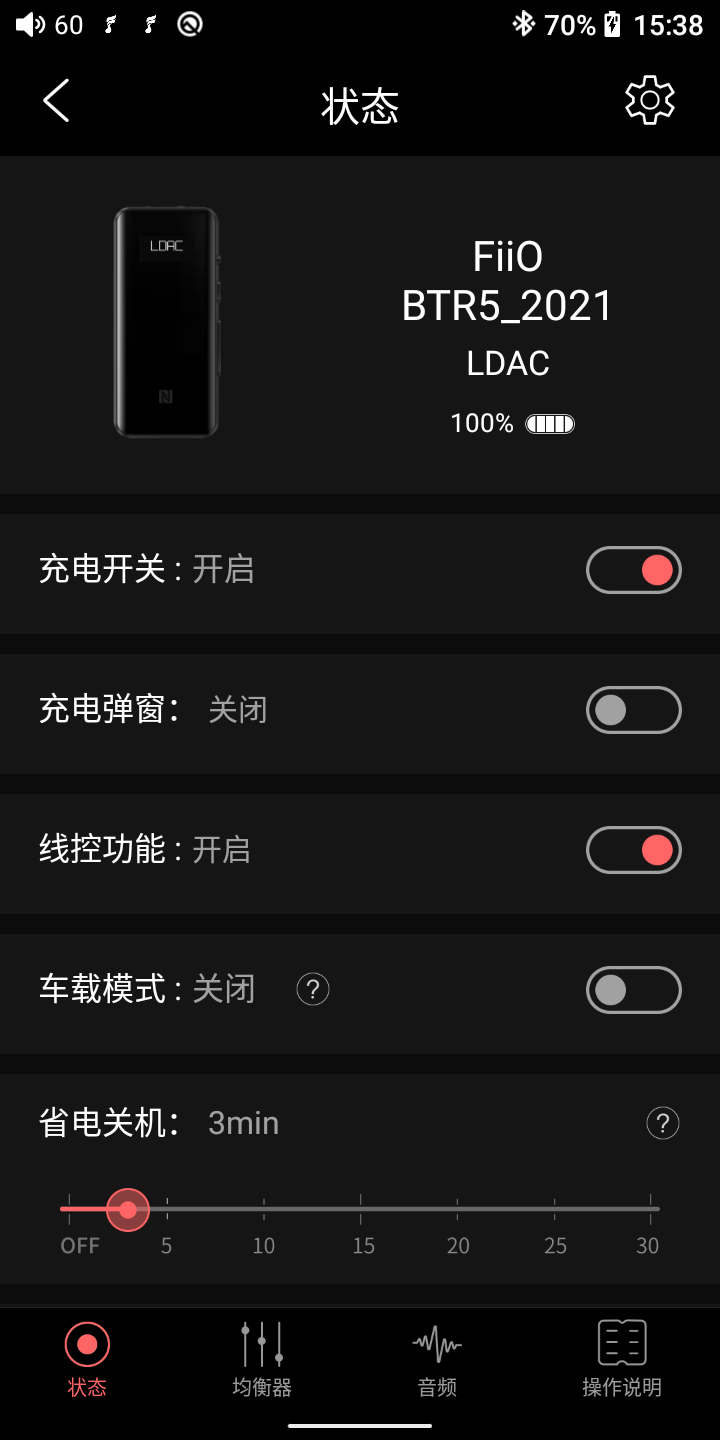The image size is (720, 1440).
Task: Tap the BTR5 device thumbnail image
Action: (x=166, y=322)
